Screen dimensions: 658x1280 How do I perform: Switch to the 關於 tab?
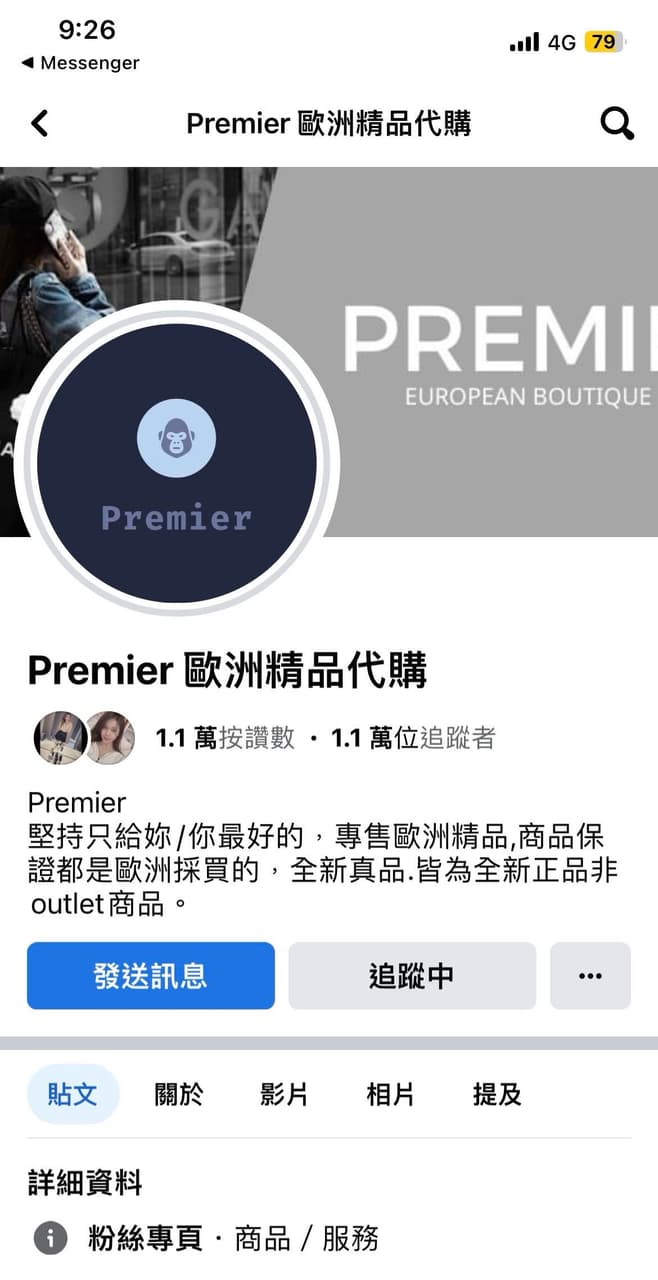pyautogui.click(x=179, y=1094)
